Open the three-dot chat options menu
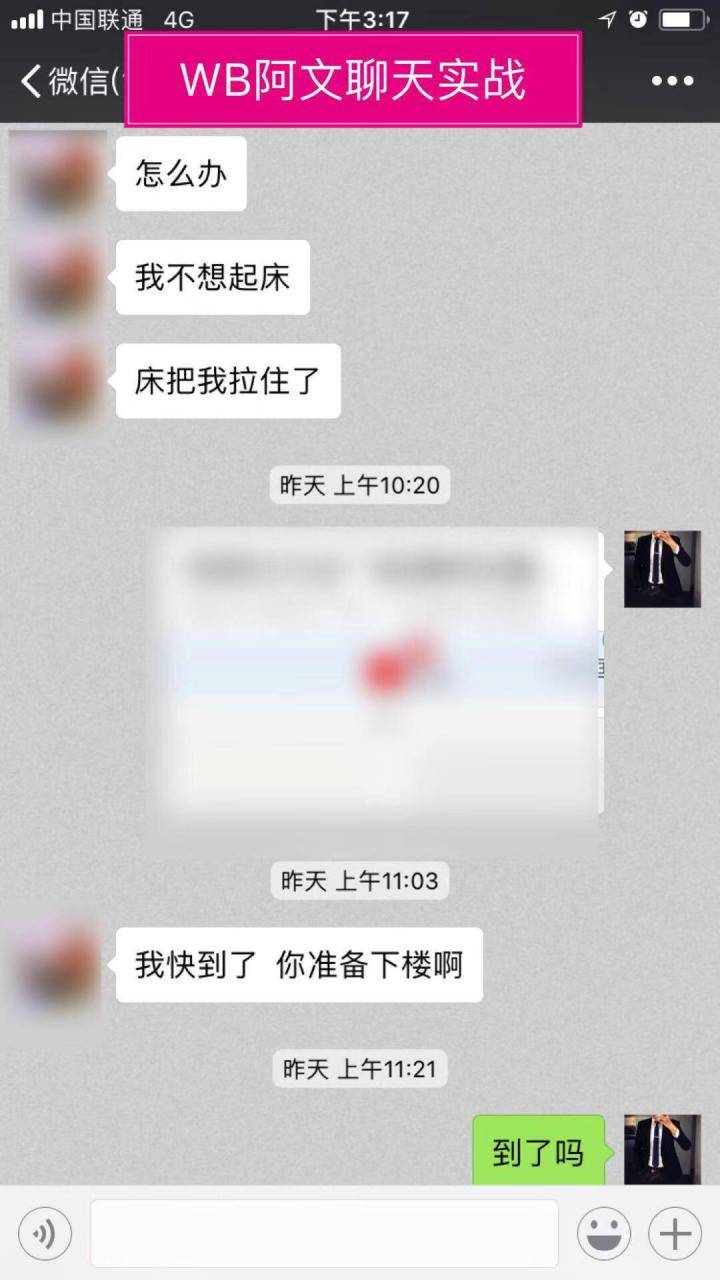The width and height of the screenshot is (720, 1280). pos(672,82)
